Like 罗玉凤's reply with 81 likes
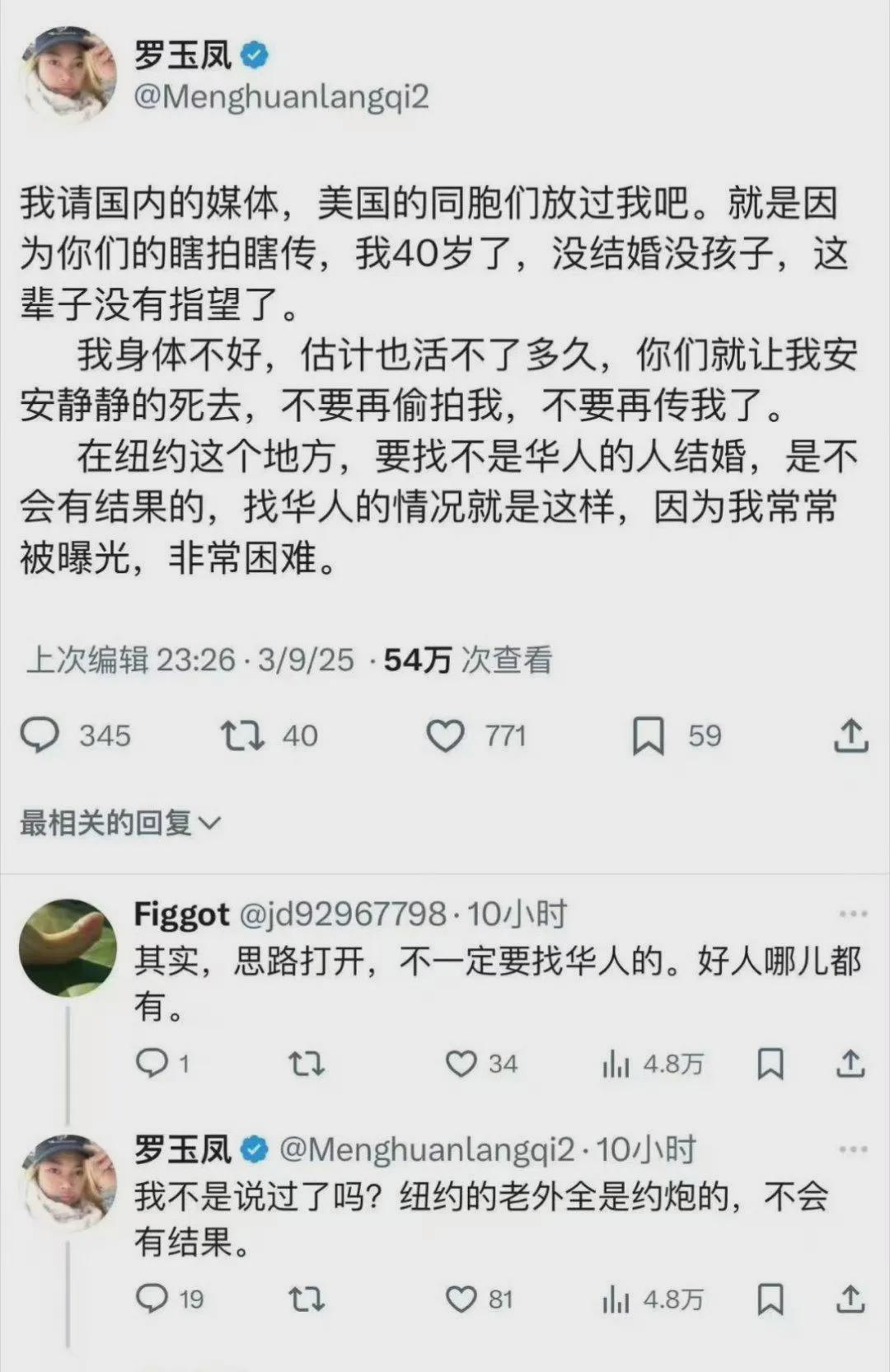The image size is (890, 1372). [x=461, y=1299]
